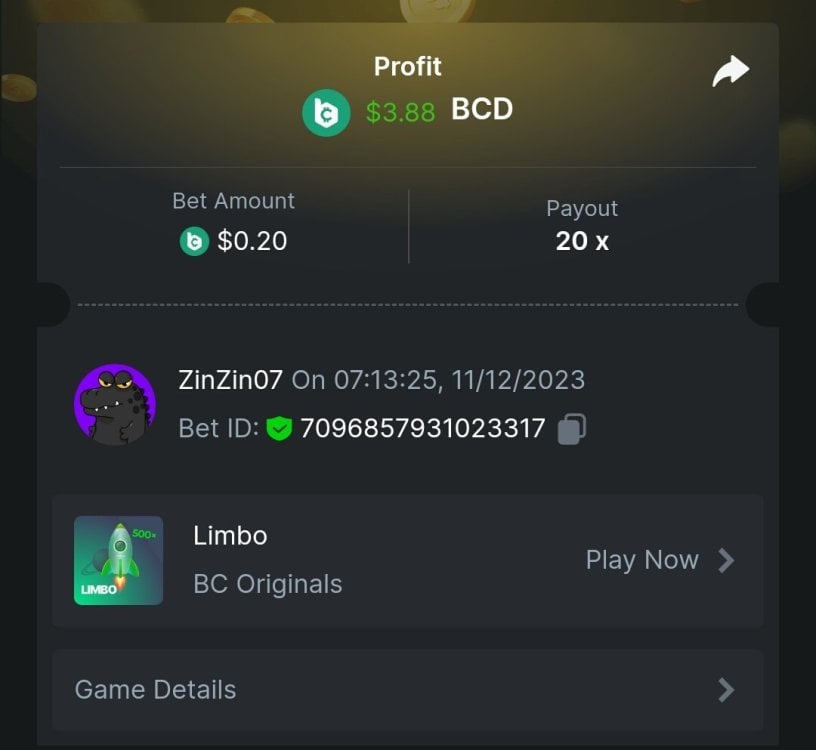816x750 pixels.
Task: Play the Limbo game now
Action: click(659, 560)
